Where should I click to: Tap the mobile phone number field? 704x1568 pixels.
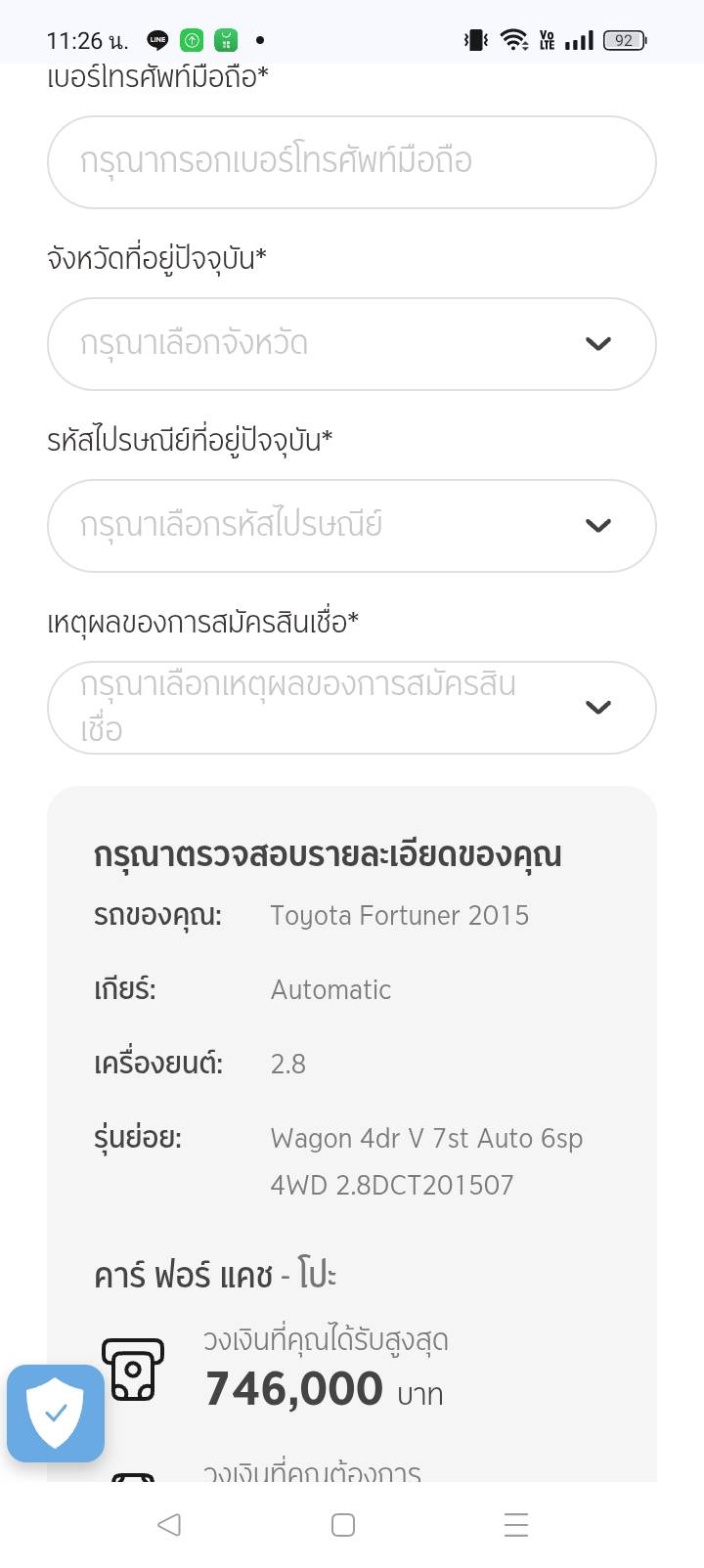(351, 162)
